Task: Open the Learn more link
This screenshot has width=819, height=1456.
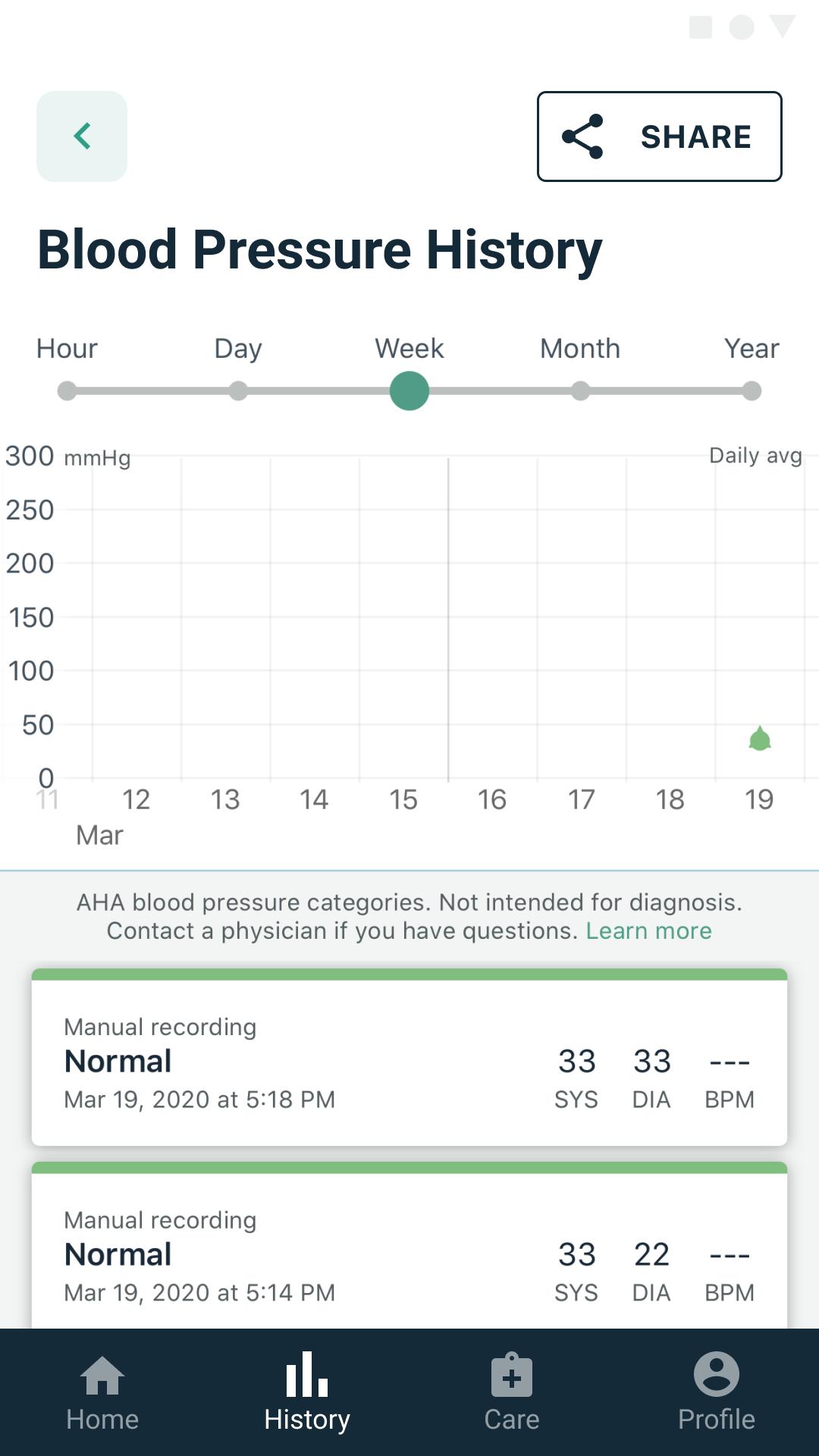Action: (649, 930)
